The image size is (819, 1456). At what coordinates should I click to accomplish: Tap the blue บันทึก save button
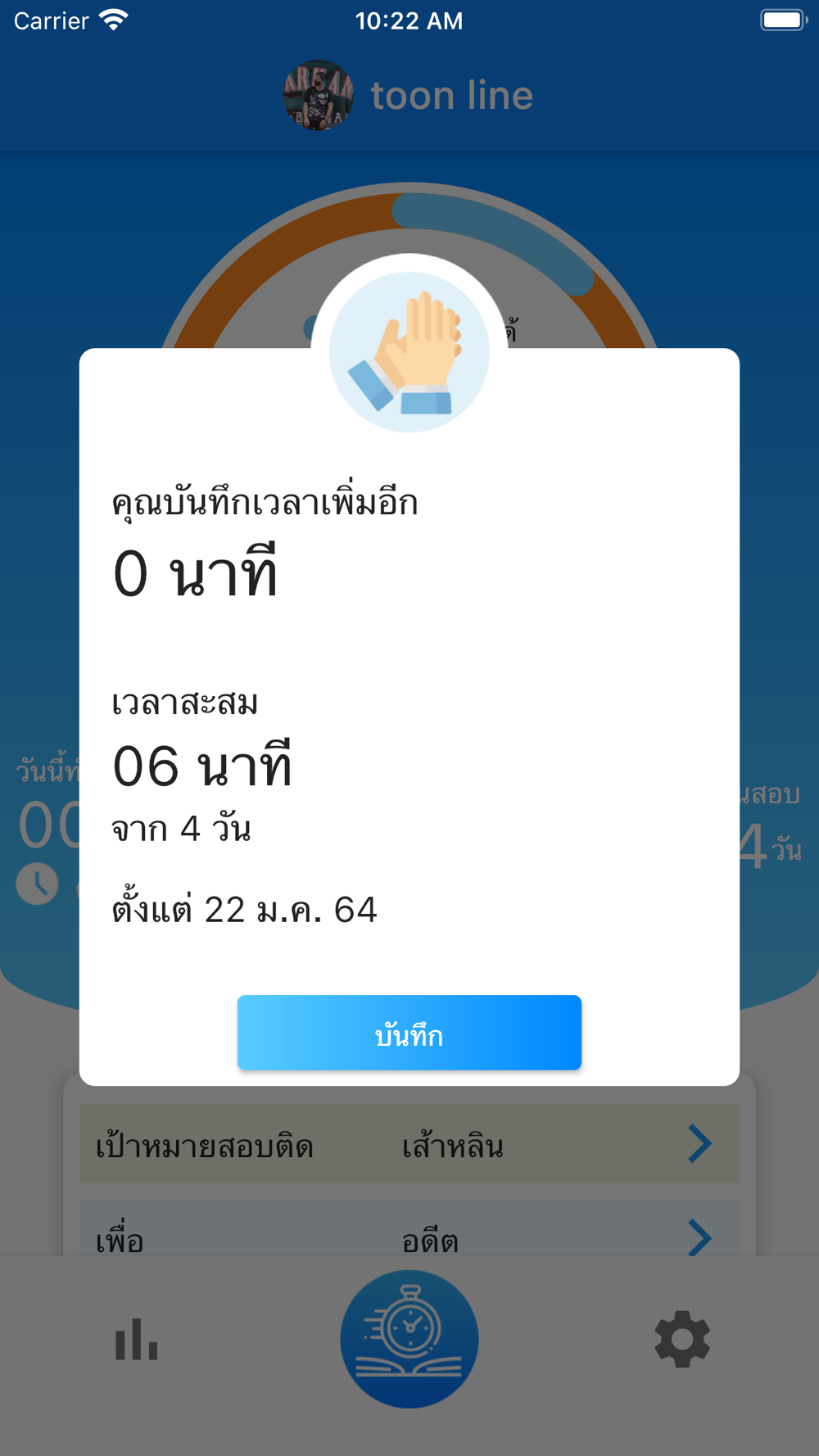click(409, 1033)
